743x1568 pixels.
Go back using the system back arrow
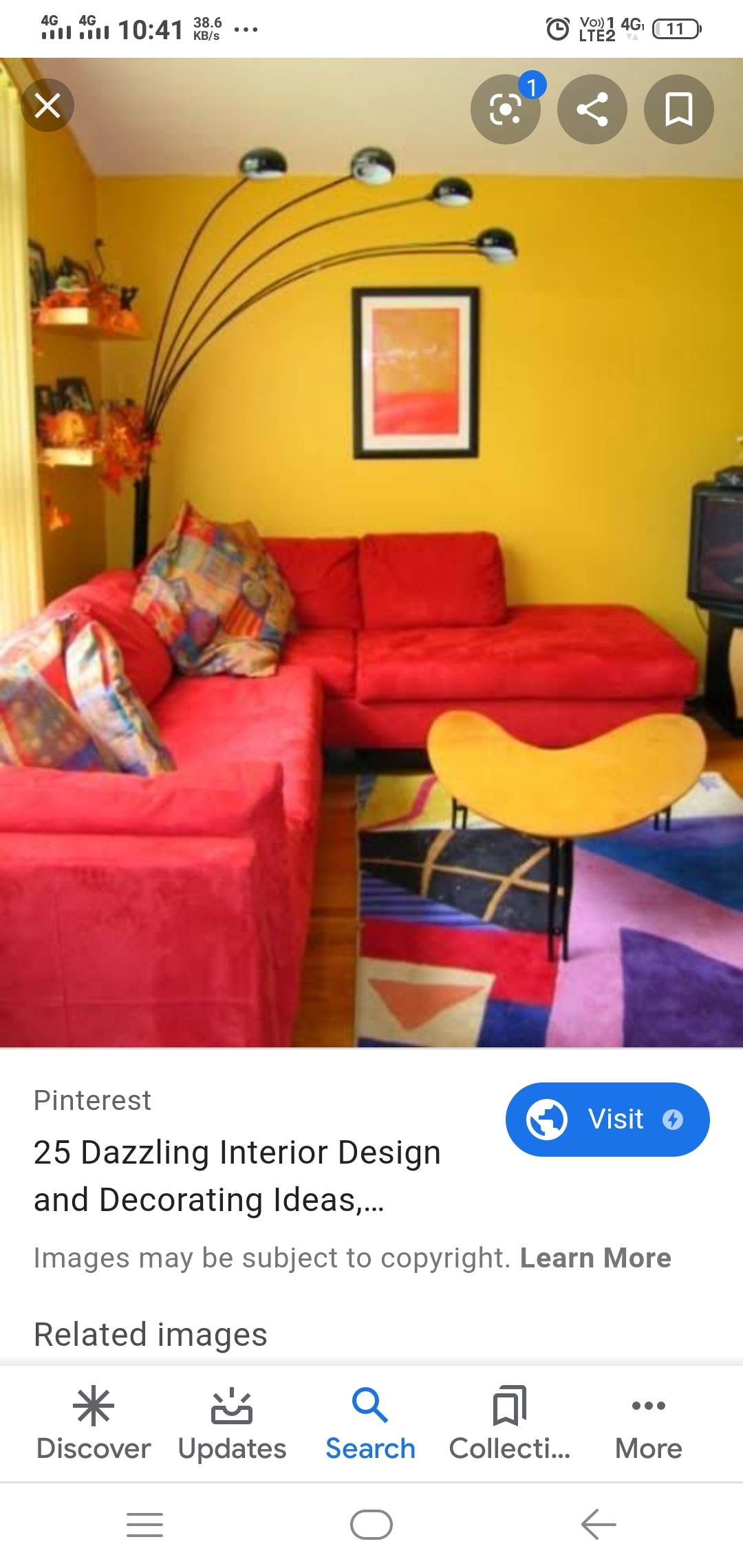(x=598, y=1525)
